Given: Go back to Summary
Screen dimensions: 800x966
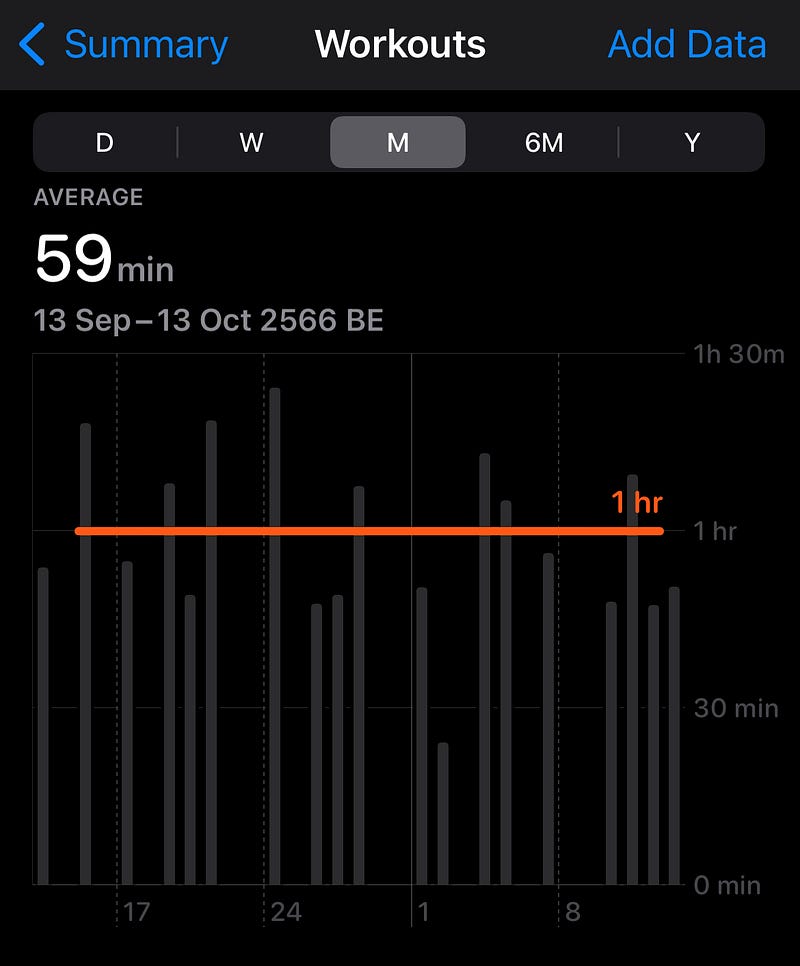Looking at the screenshot, I should 124,45.
